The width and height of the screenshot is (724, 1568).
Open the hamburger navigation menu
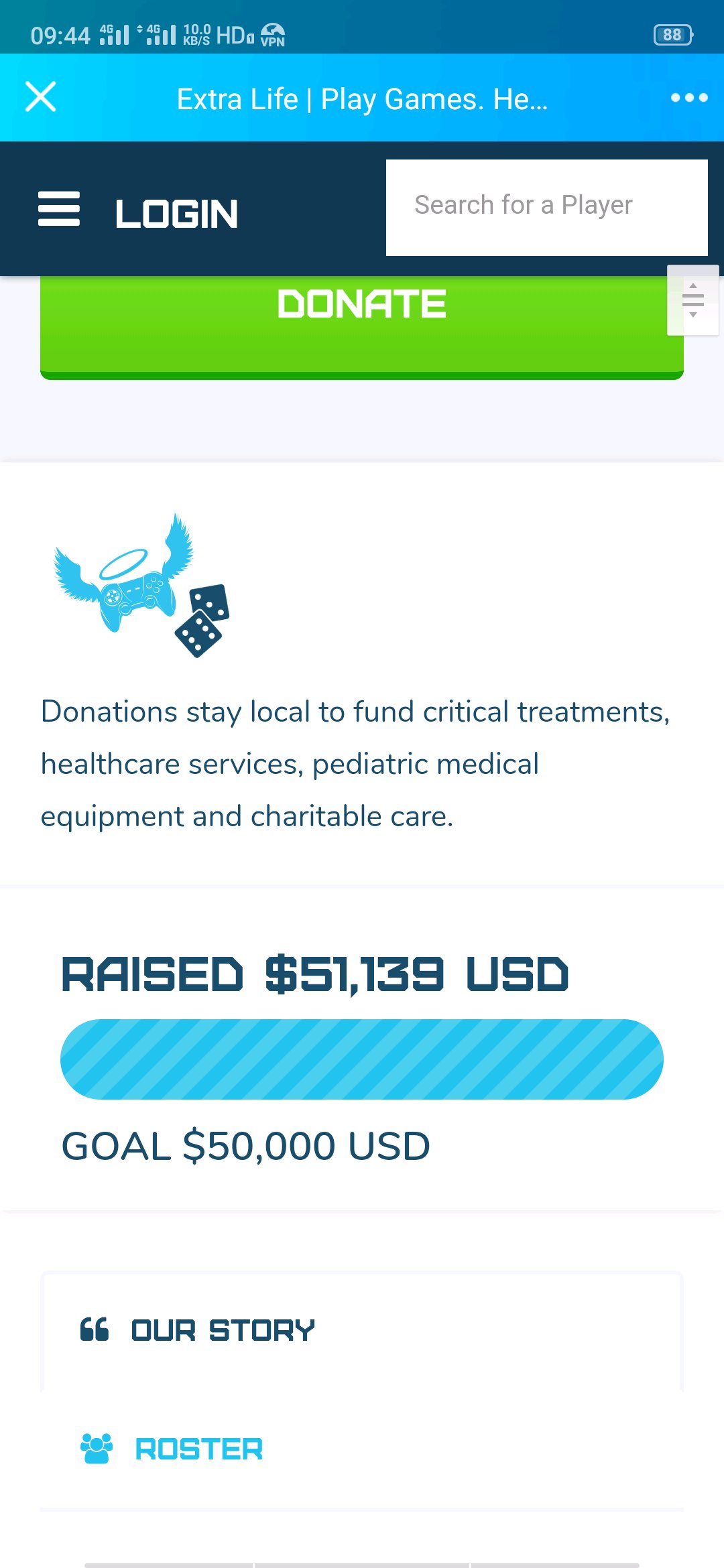click(x=59, y=209)
